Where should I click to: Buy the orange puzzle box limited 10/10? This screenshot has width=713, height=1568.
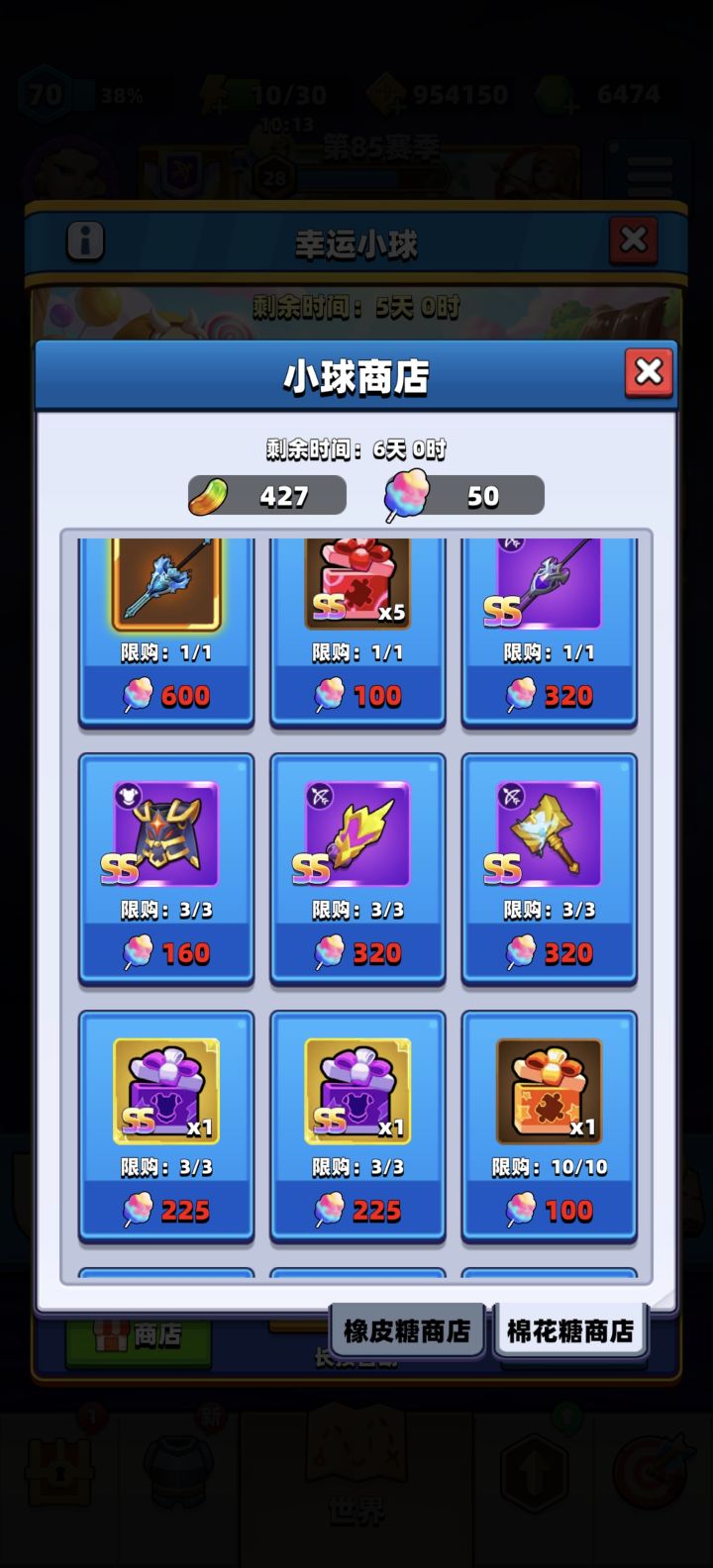click(550, 1127)
